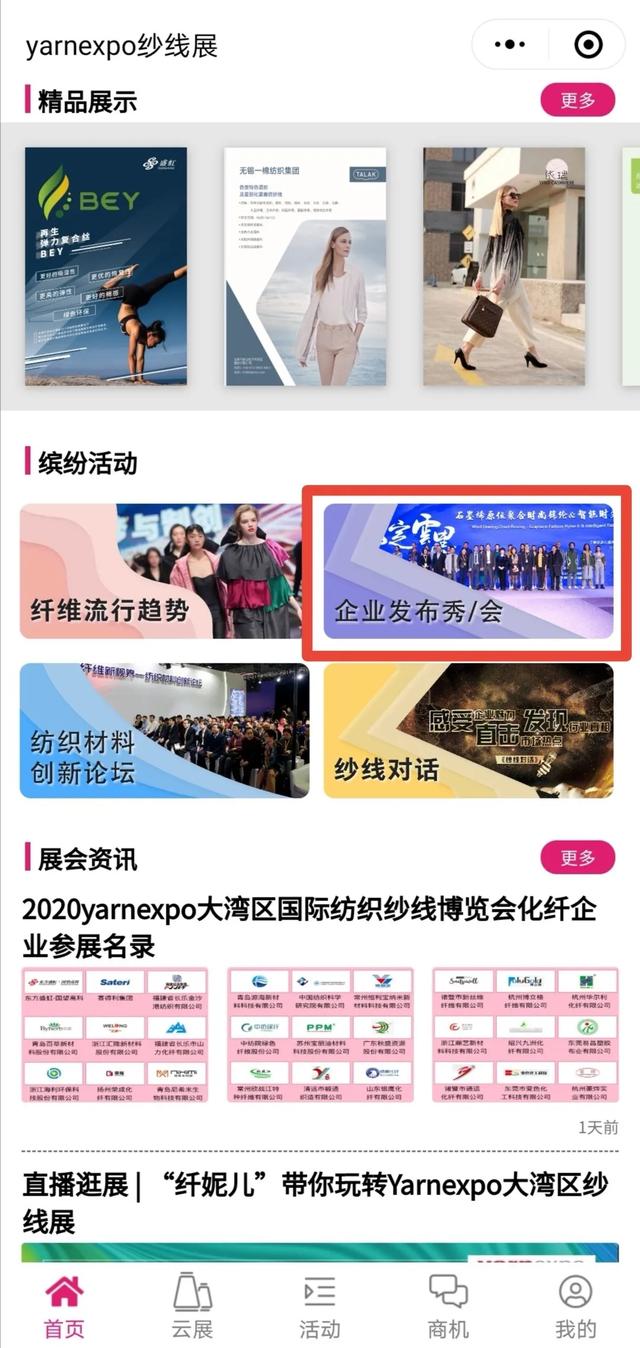Tap 更多 next to 精品展示
The image size is (640, 1348).
coord(577,100)
